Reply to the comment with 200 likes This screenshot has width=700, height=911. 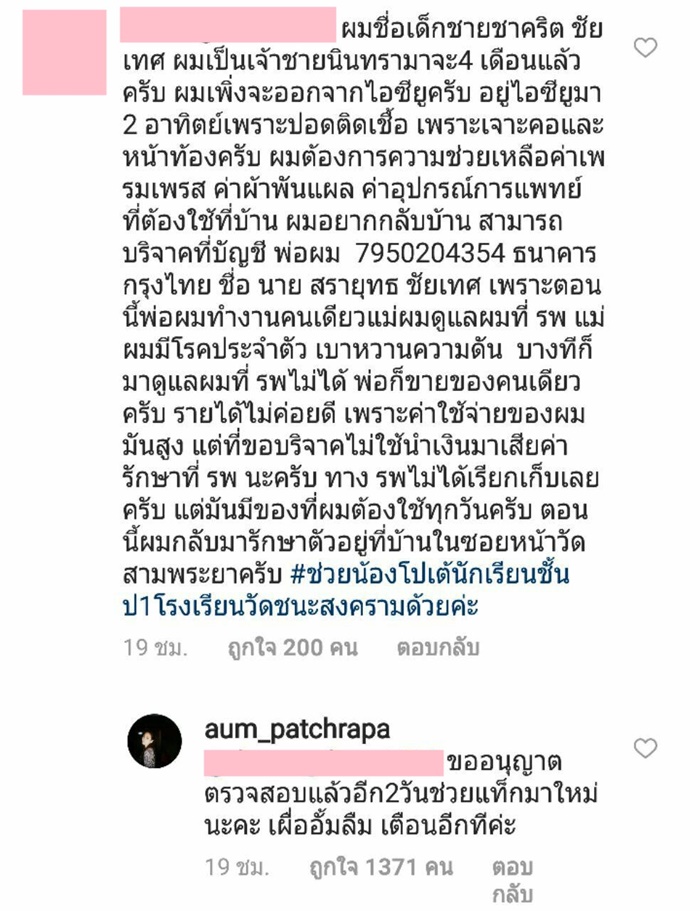coord(438,647)
